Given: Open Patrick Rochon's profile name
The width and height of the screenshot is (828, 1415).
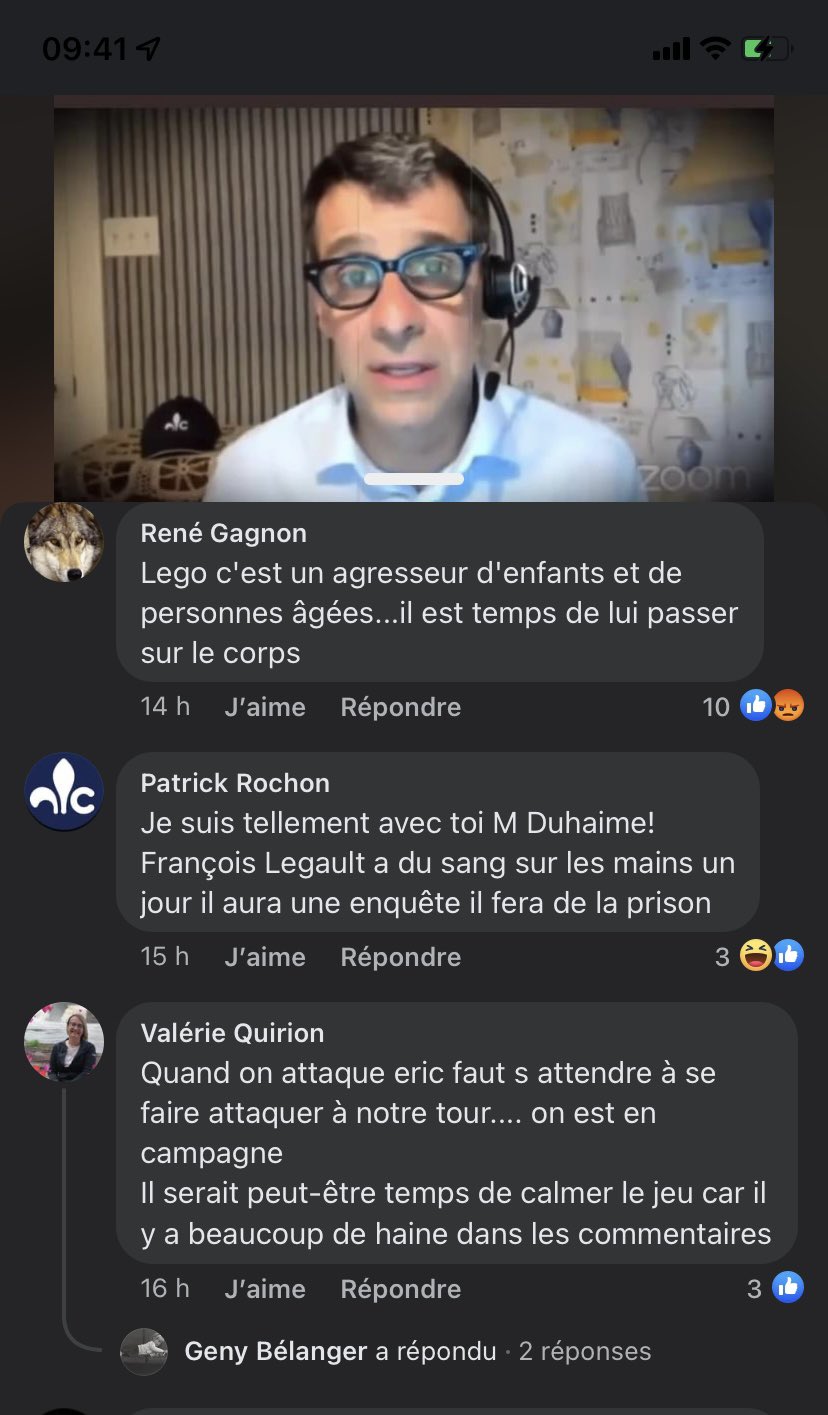Looking at the screenshot, I should (x=235, y=783).
